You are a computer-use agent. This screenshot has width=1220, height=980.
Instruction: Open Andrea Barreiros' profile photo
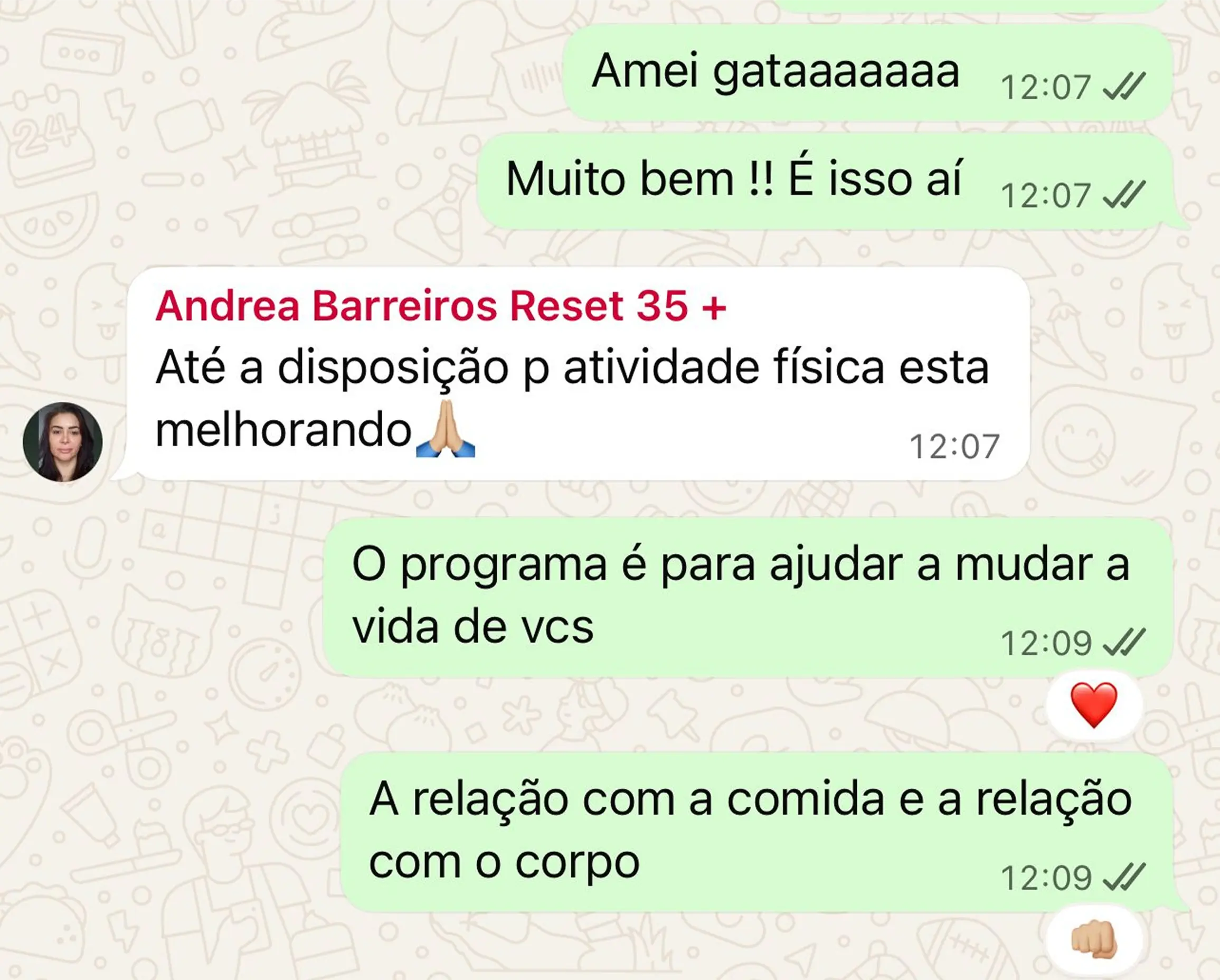(x=62, y=442)
